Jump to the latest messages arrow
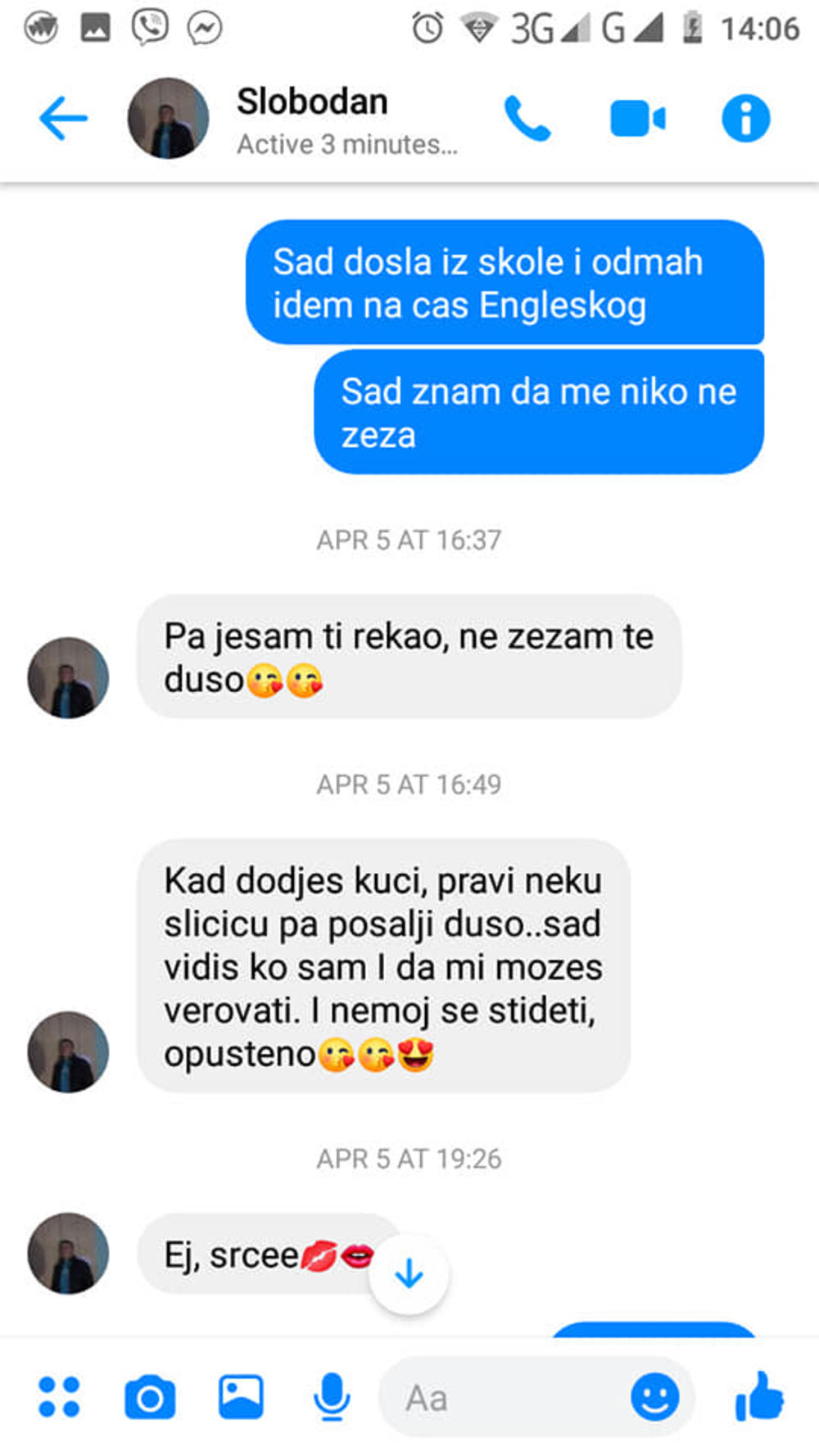 tap(409, 1274)
